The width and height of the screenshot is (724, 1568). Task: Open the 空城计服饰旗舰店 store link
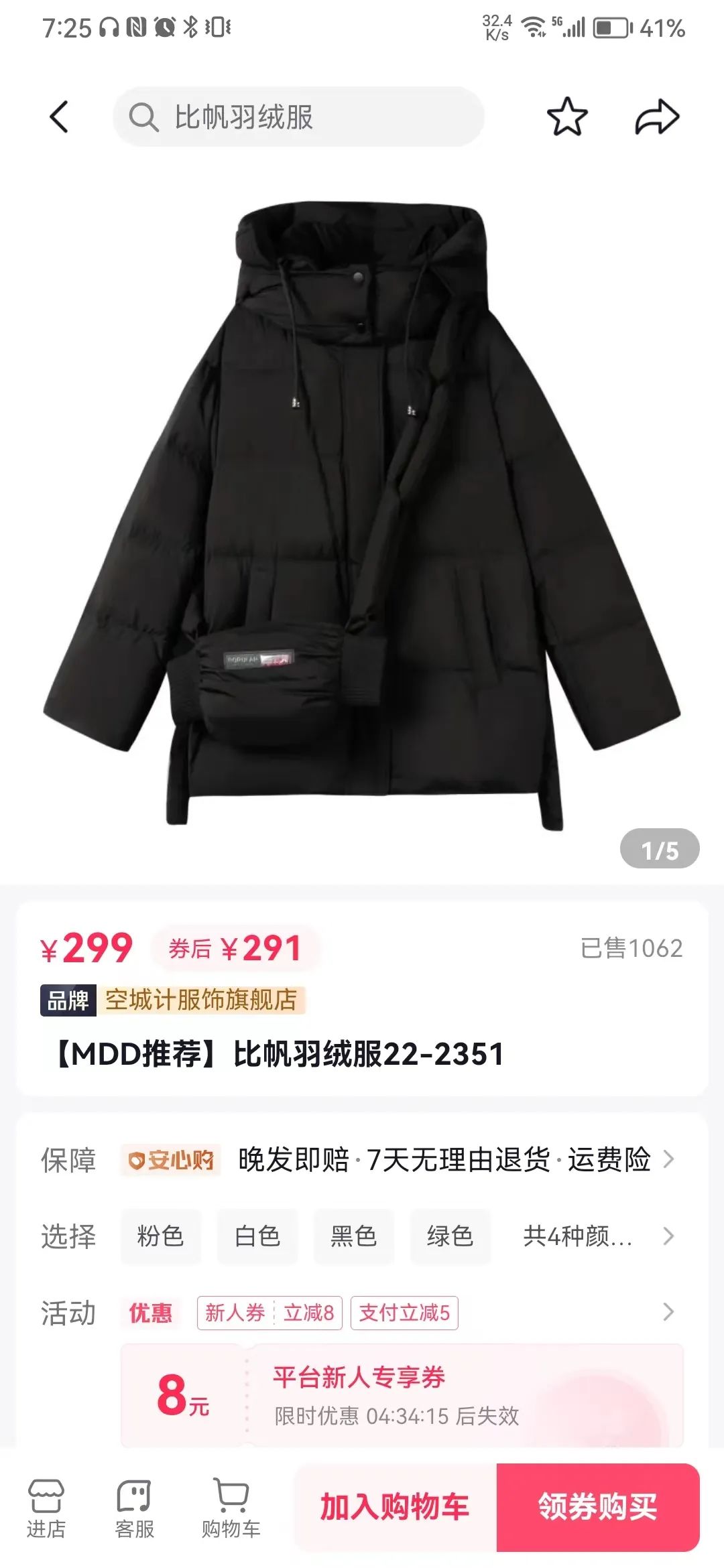click(200, 1000)
